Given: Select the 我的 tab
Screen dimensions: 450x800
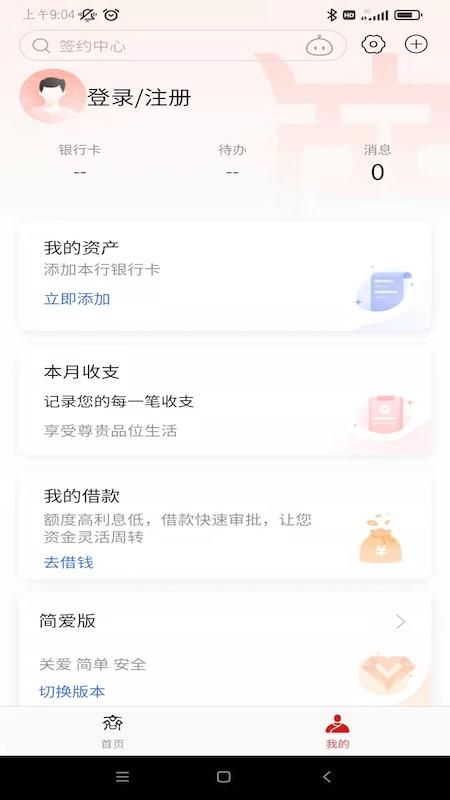Looking at the screenshot, I should pos(337,732).
